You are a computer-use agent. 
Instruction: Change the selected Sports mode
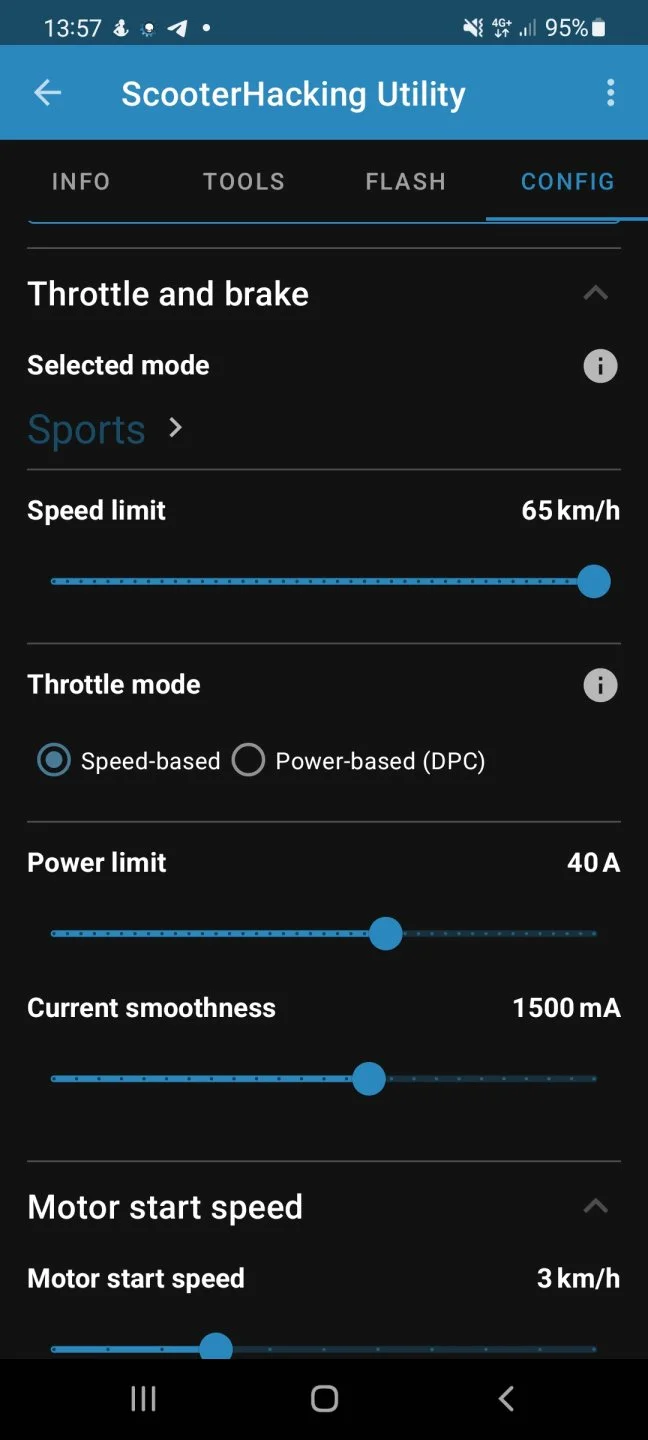105,429
